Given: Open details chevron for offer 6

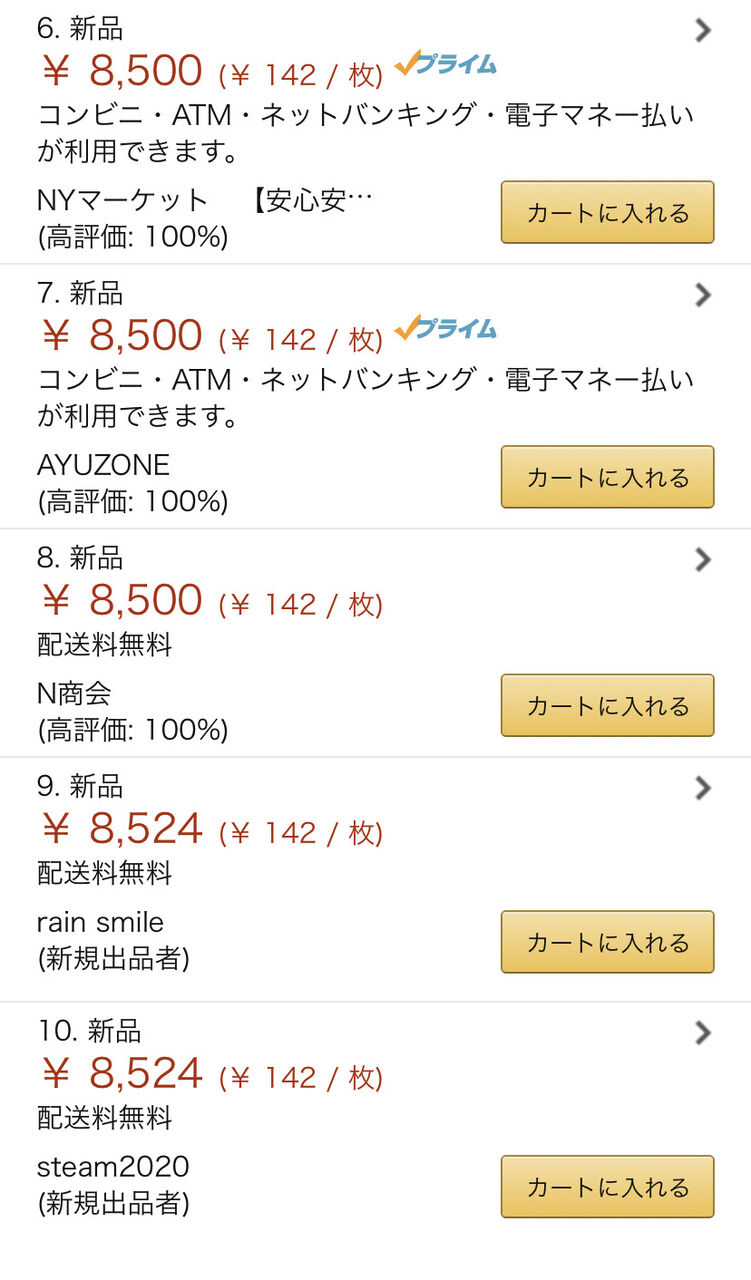Looking at the screenshot, I should 703,30.
